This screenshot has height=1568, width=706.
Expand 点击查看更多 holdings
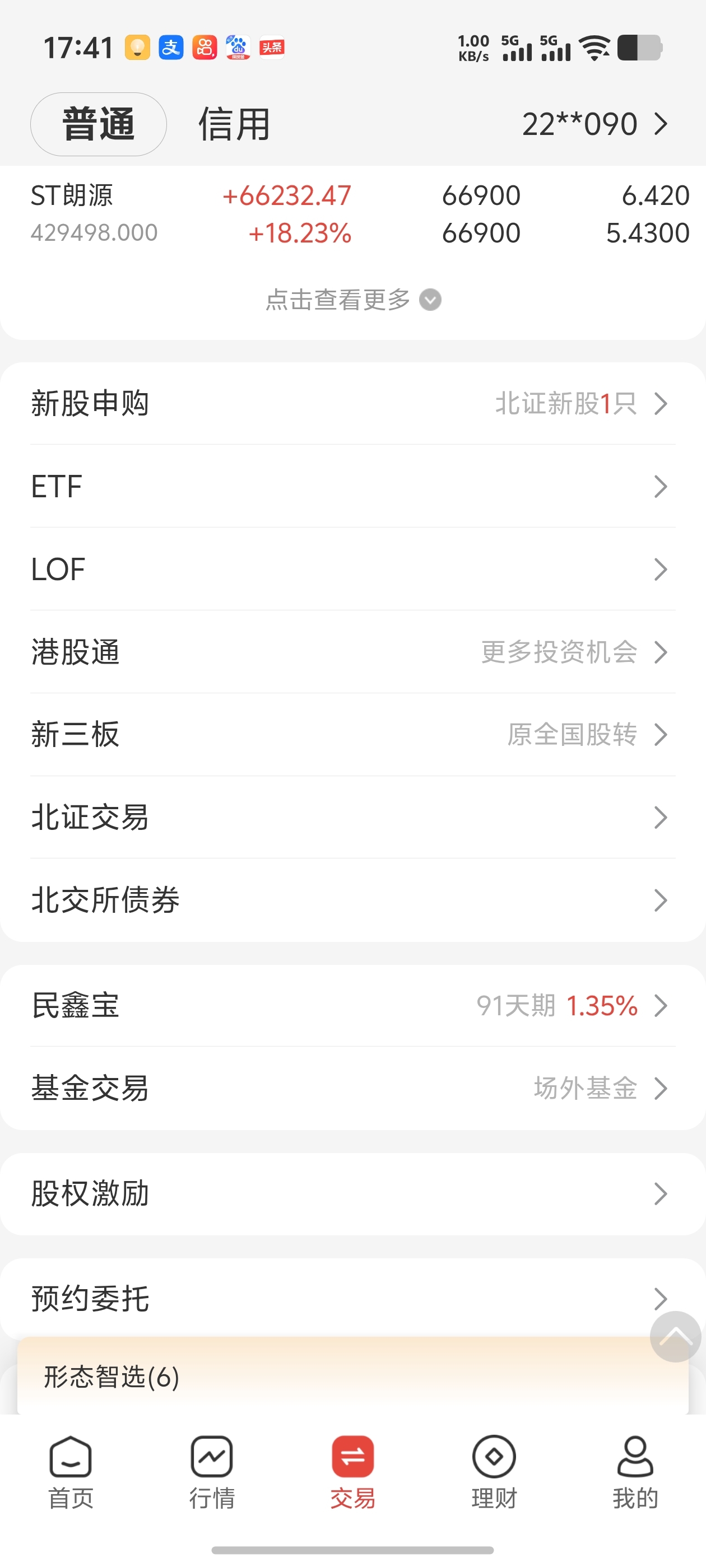coord(354,300)
